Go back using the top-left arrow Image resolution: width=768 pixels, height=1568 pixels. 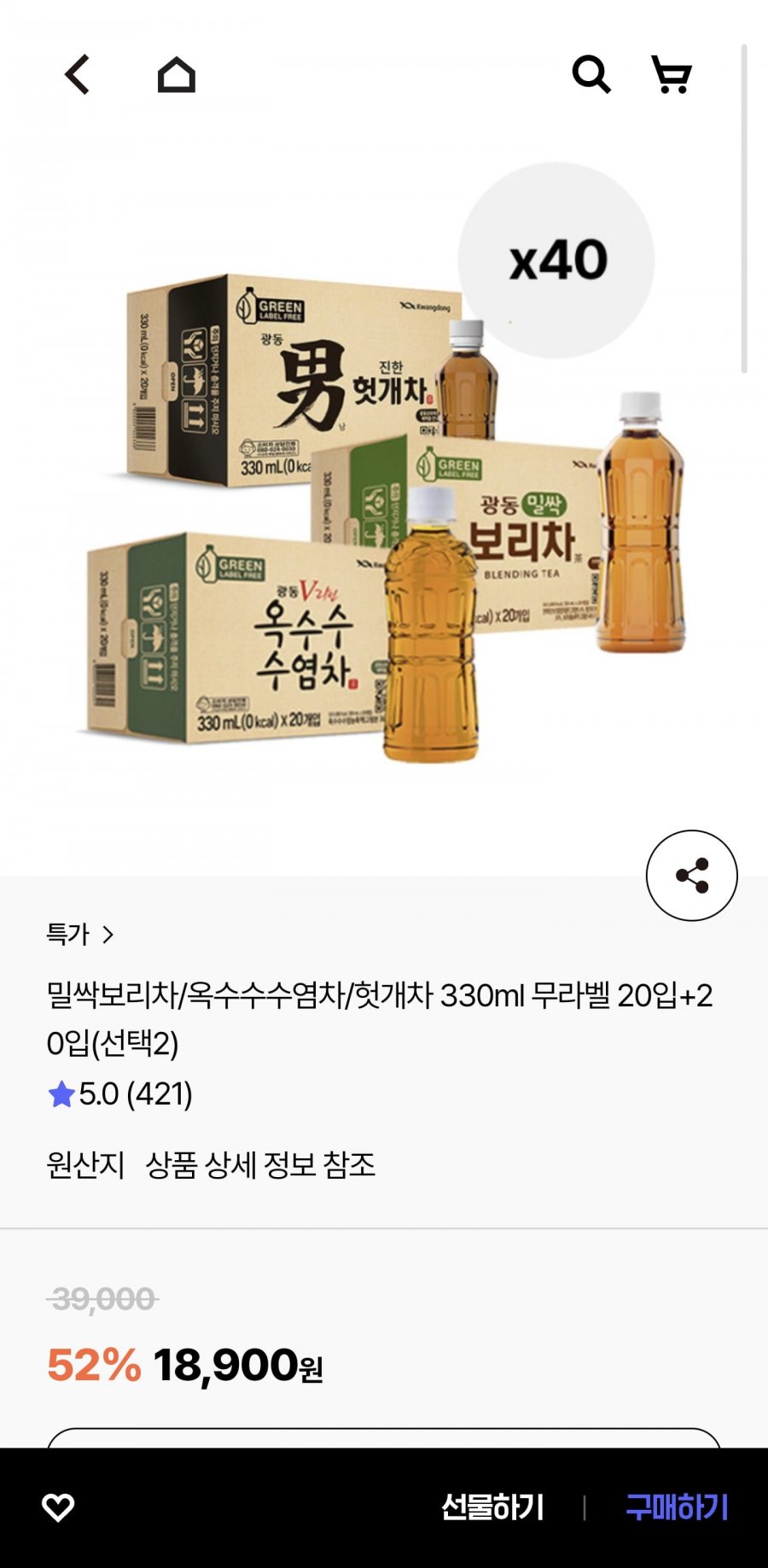pyautogui.click(x=77, y=74)
